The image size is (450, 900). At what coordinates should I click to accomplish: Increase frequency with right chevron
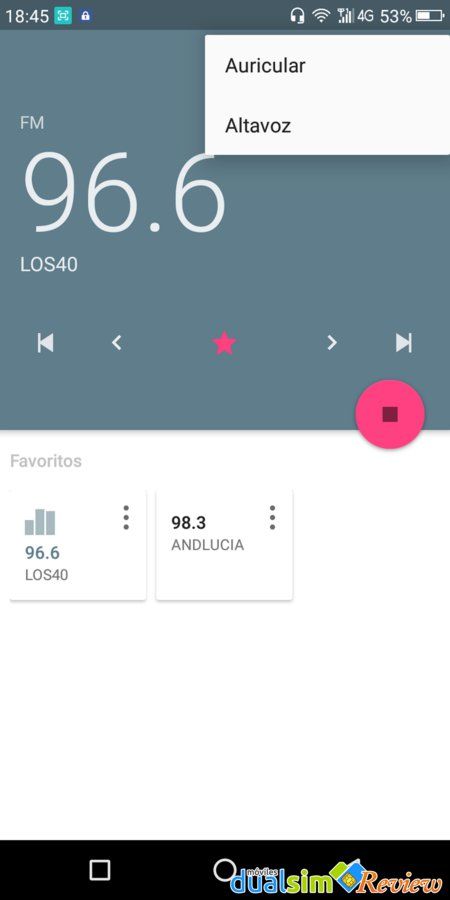(x=331, y=343)
